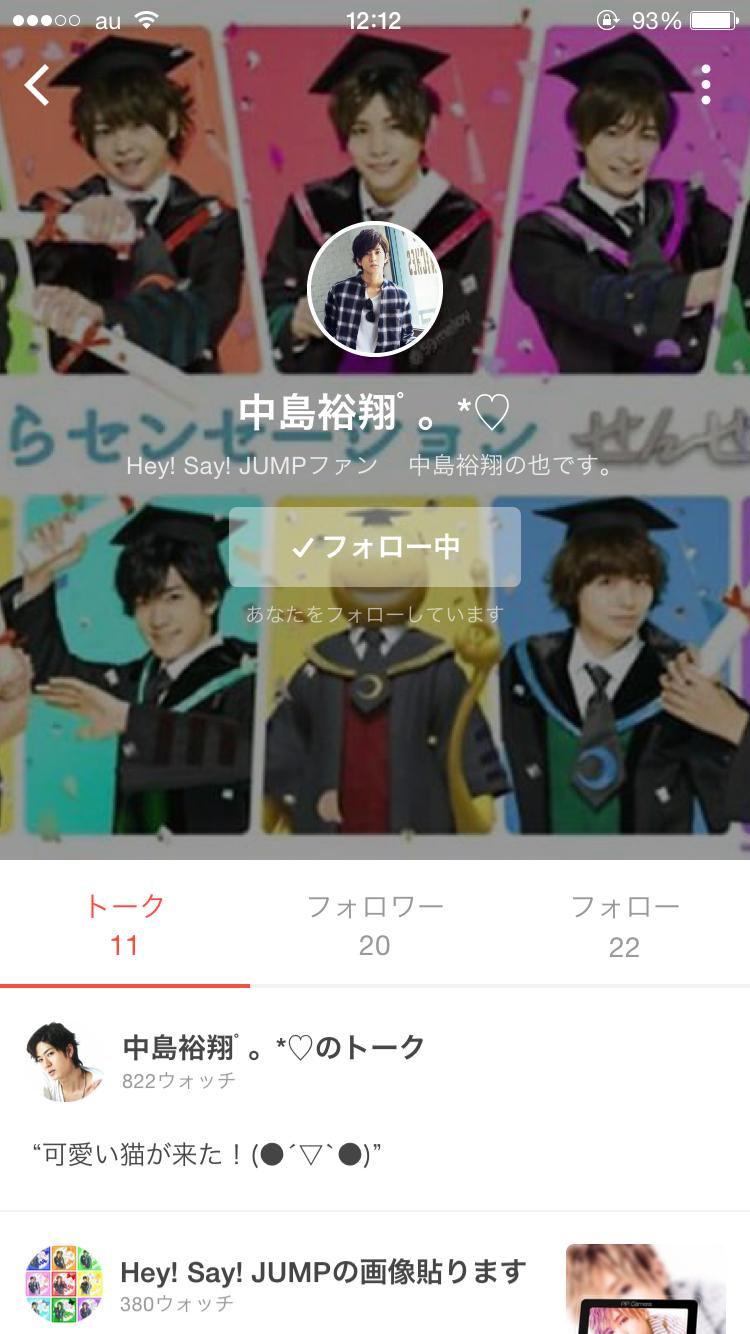
Task: Go back using the top-left arrow
Action: coord(37,85)
